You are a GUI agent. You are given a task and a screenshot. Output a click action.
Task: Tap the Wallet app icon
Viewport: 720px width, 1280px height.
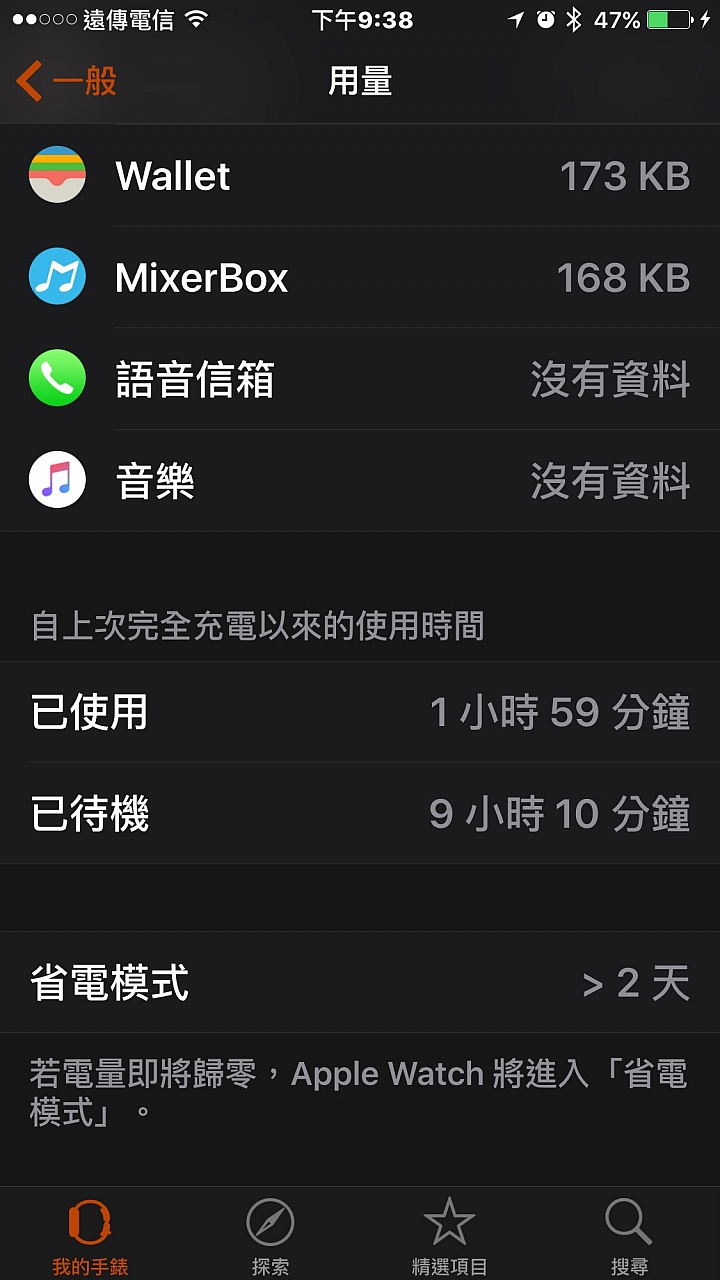pyautogui.click(x=57, y=175)
